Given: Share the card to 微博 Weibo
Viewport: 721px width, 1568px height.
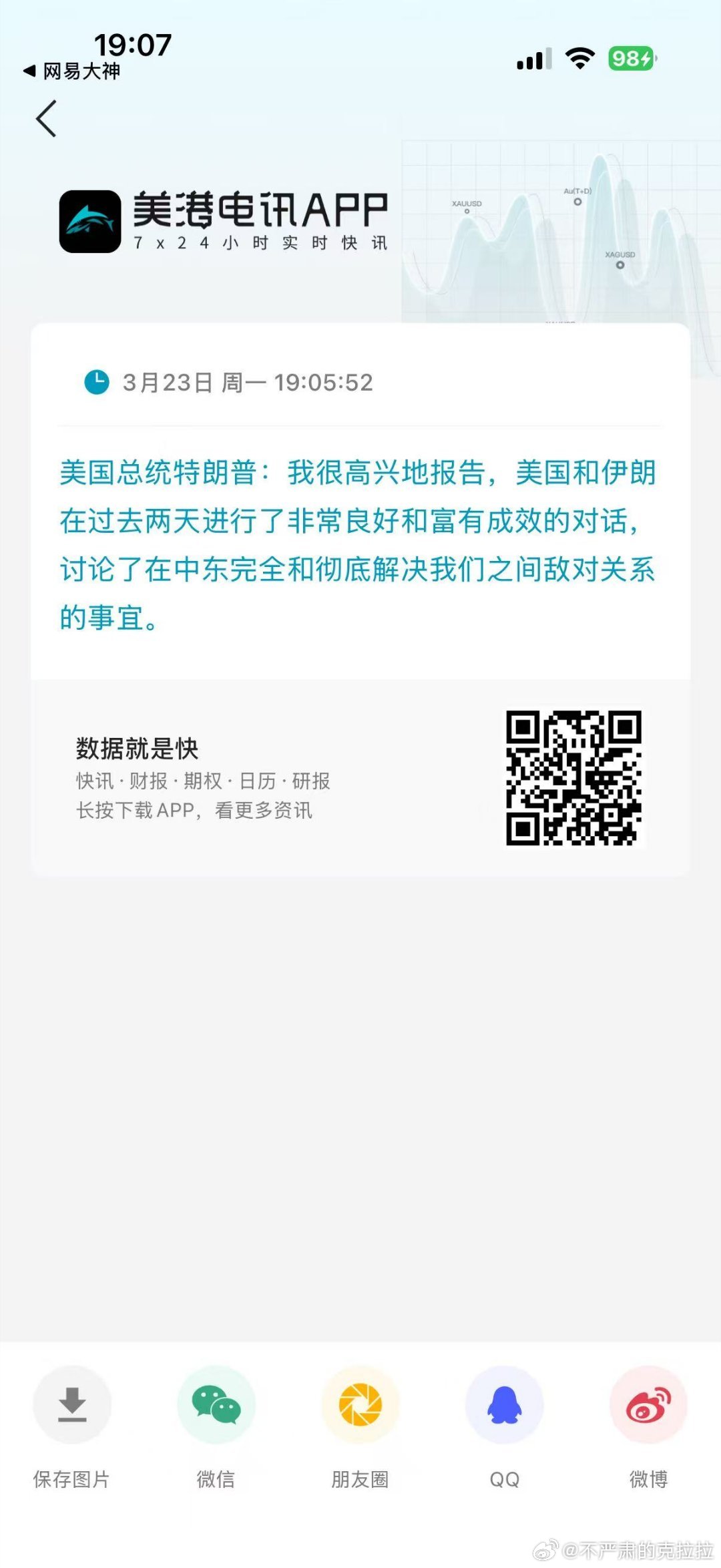Looking at the screenshot, I should point(647,1406).
